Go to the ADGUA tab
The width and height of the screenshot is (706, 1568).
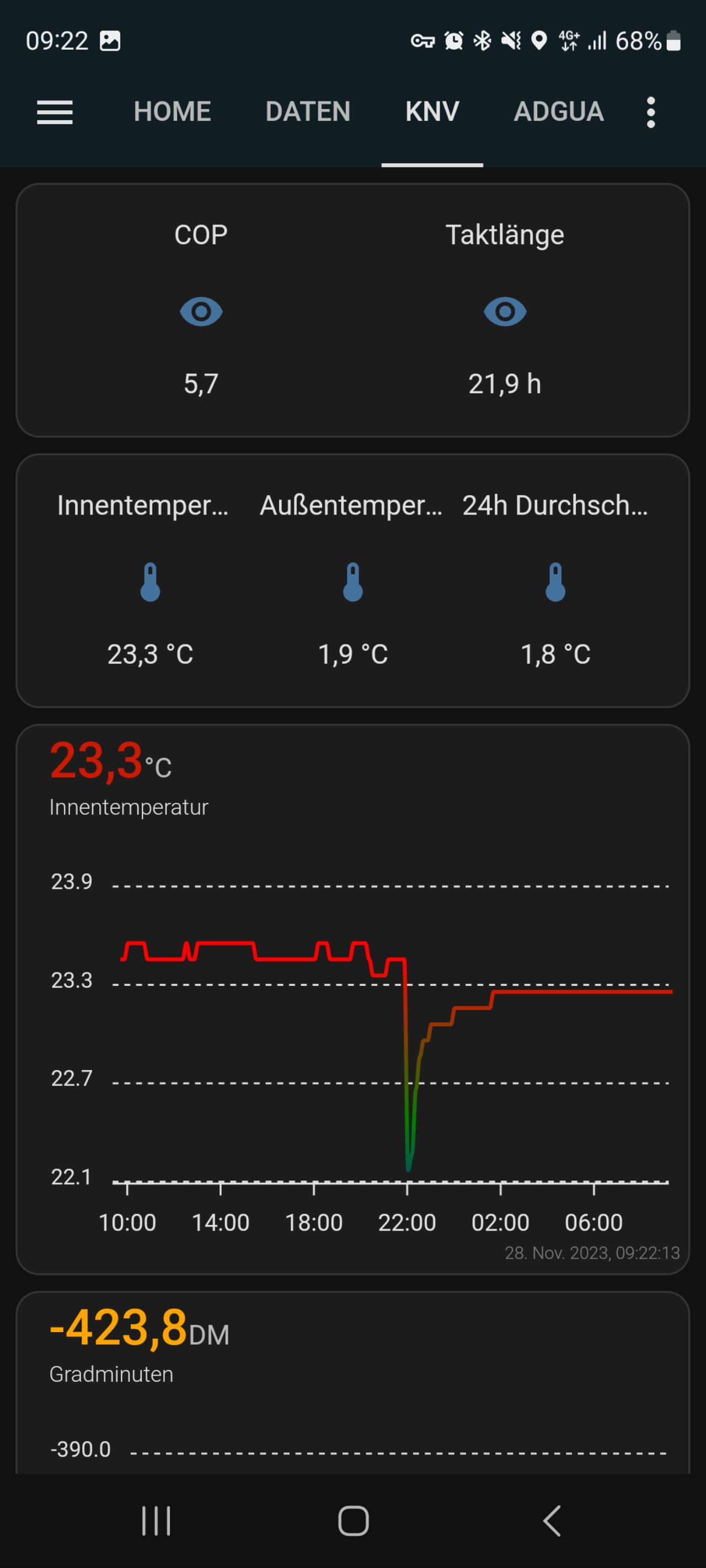(x=559, y=112)
